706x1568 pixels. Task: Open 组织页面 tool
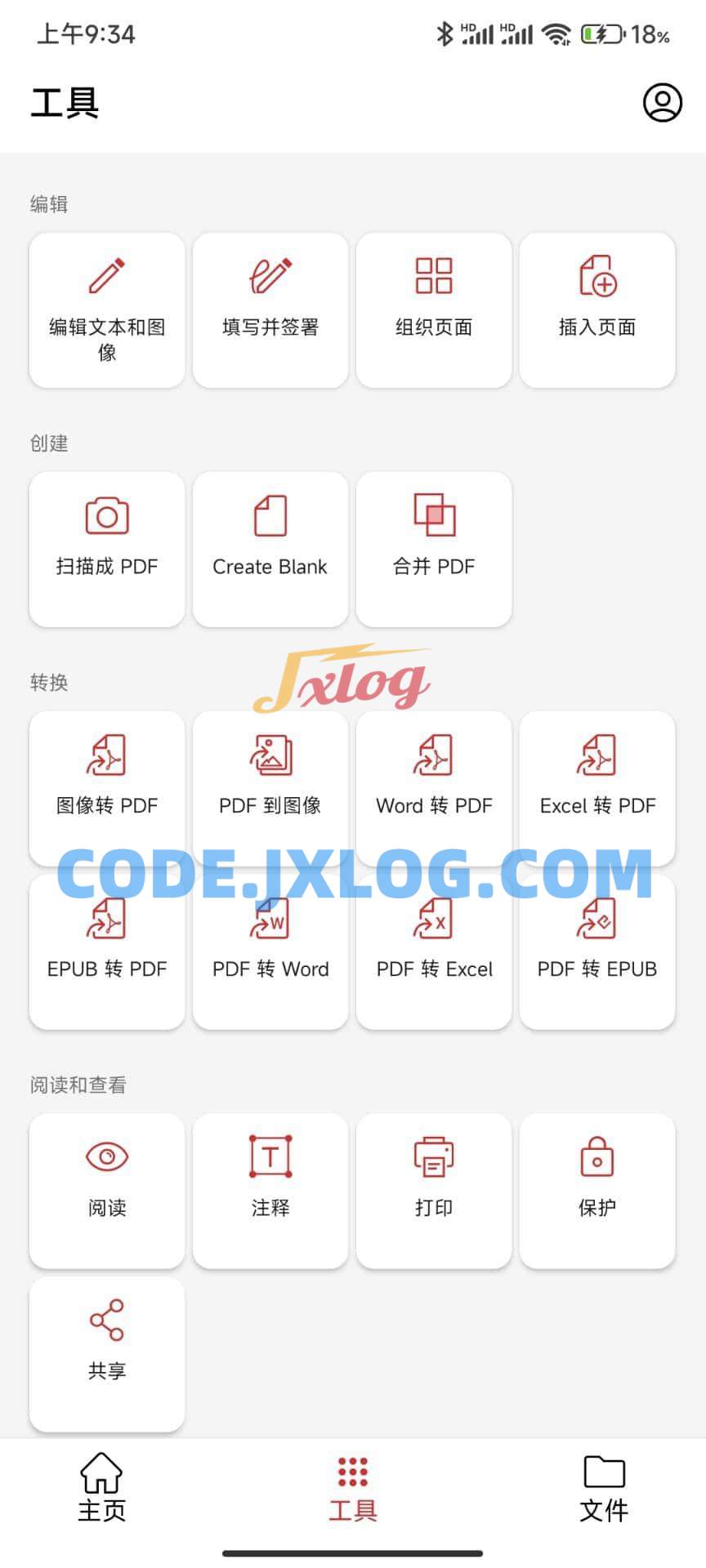click(x=434, y=310)
